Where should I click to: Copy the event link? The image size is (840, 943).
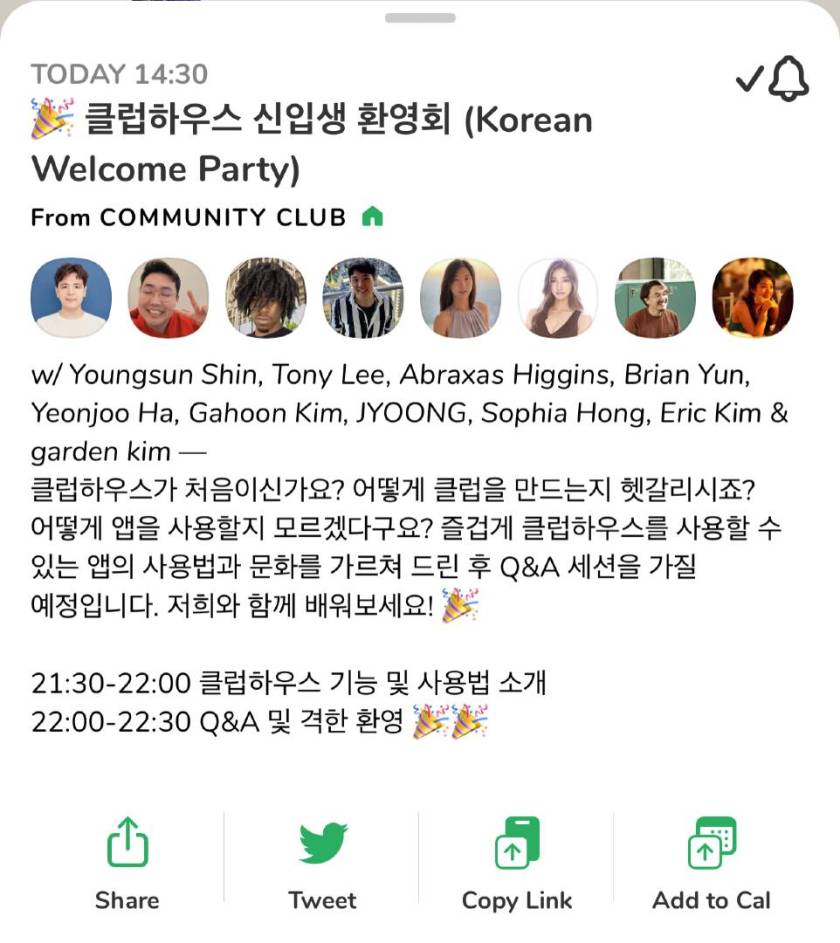point(517,863)
